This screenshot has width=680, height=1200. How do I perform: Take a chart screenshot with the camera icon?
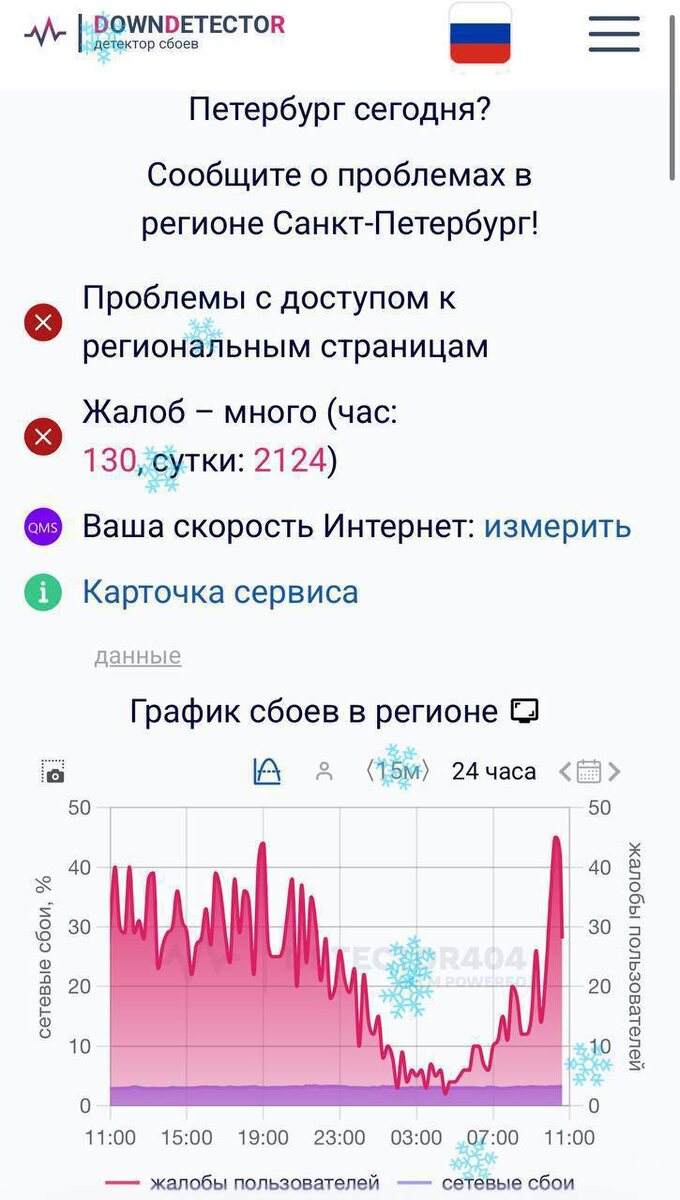[x=53, y=771]
